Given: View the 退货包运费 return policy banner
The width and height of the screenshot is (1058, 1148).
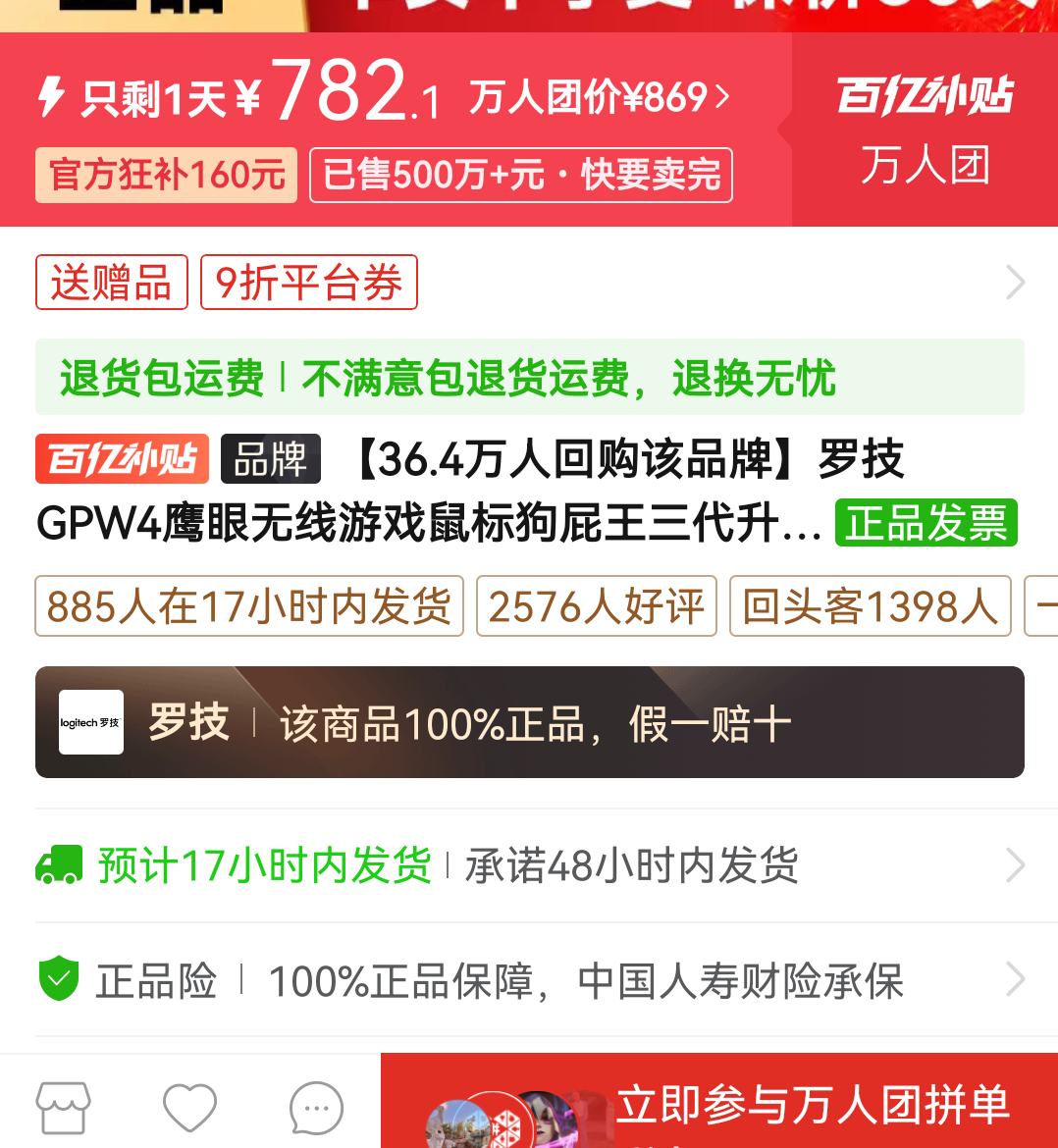Looking at the screenshot, I should click(x=529, y=378).
